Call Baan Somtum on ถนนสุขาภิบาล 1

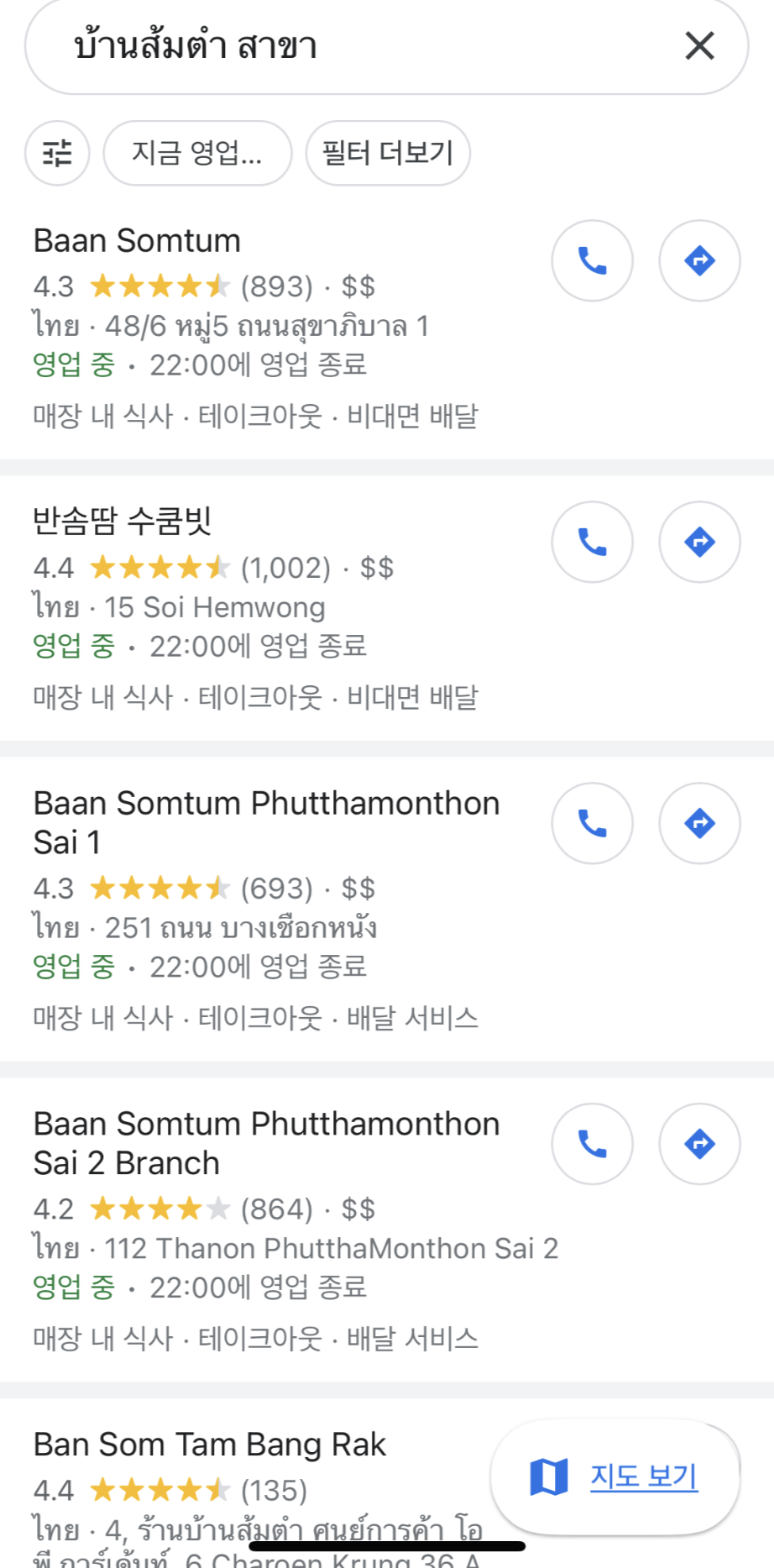pos(592,260)
